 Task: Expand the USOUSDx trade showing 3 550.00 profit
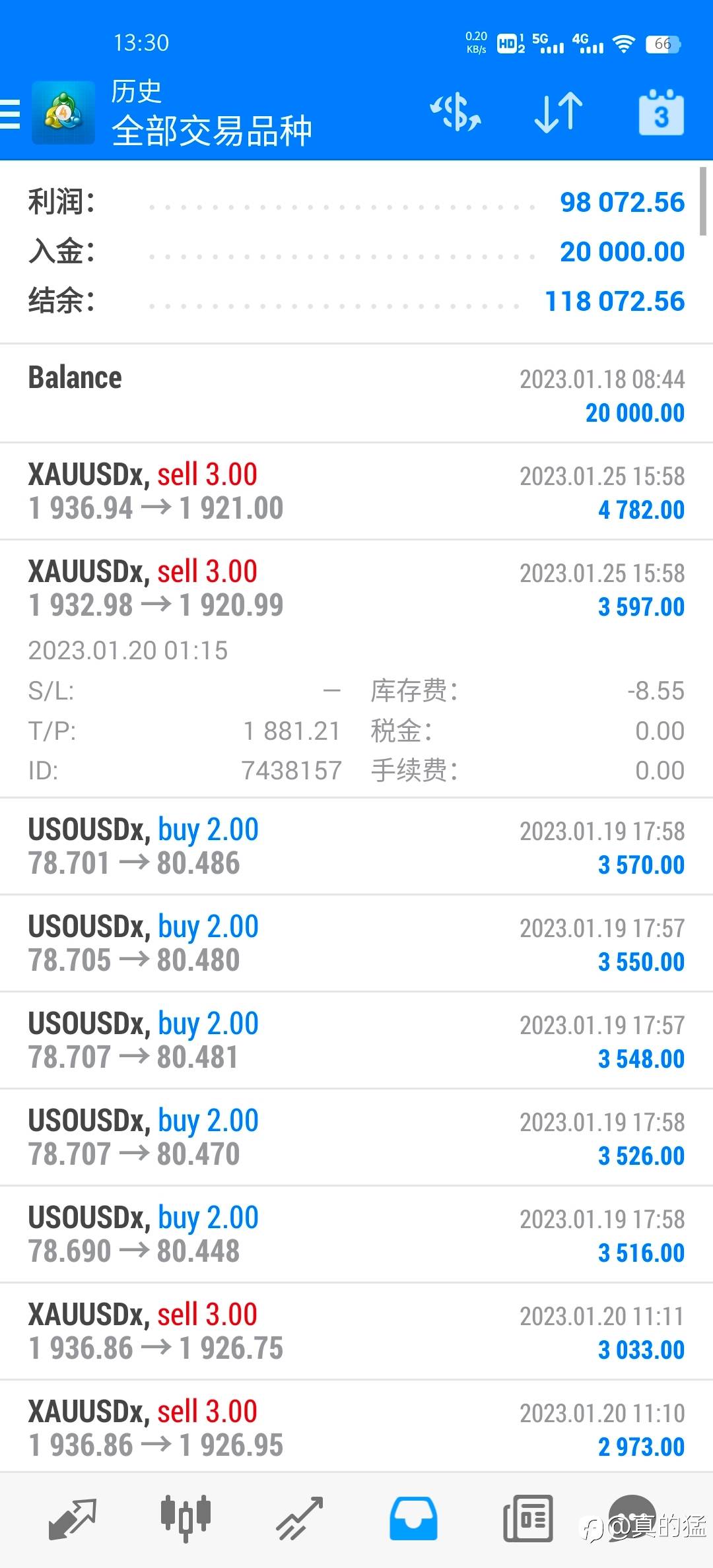[356, 944]
